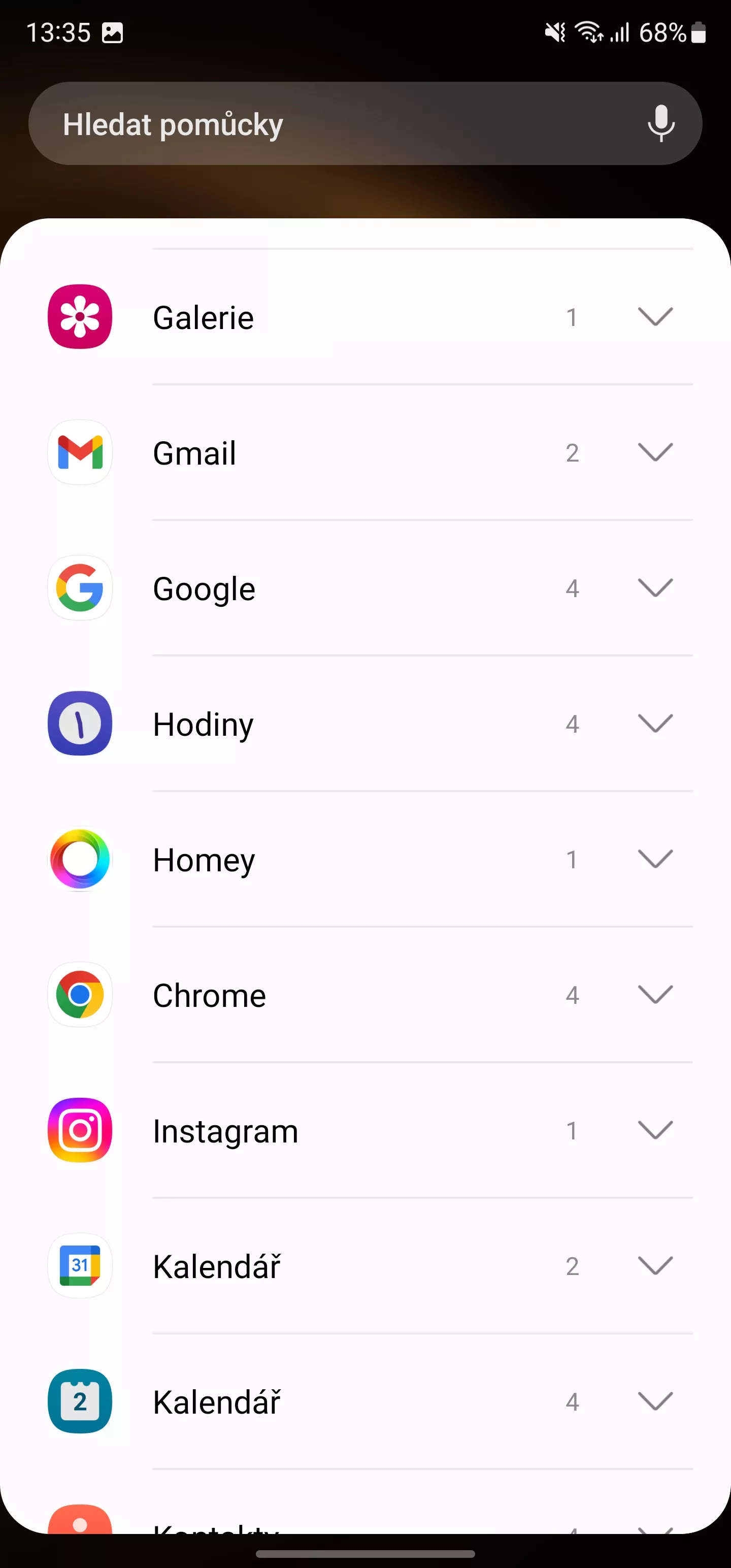Tap the Hledat pomůcky search field

coord(365,123)
